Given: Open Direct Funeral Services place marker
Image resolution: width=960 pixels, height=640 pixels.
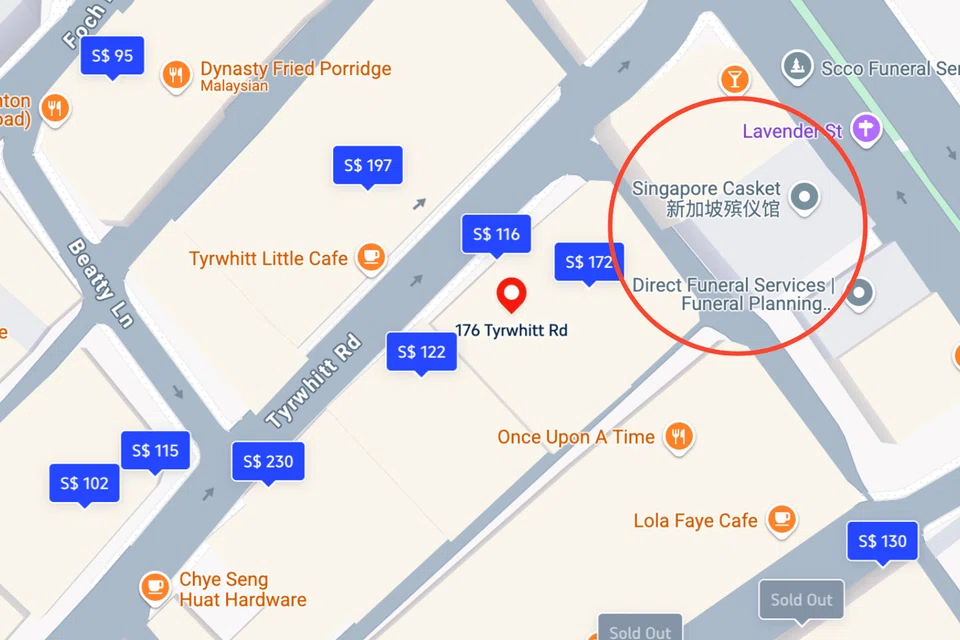Looking at the screenshot, I should coord(859,293).
